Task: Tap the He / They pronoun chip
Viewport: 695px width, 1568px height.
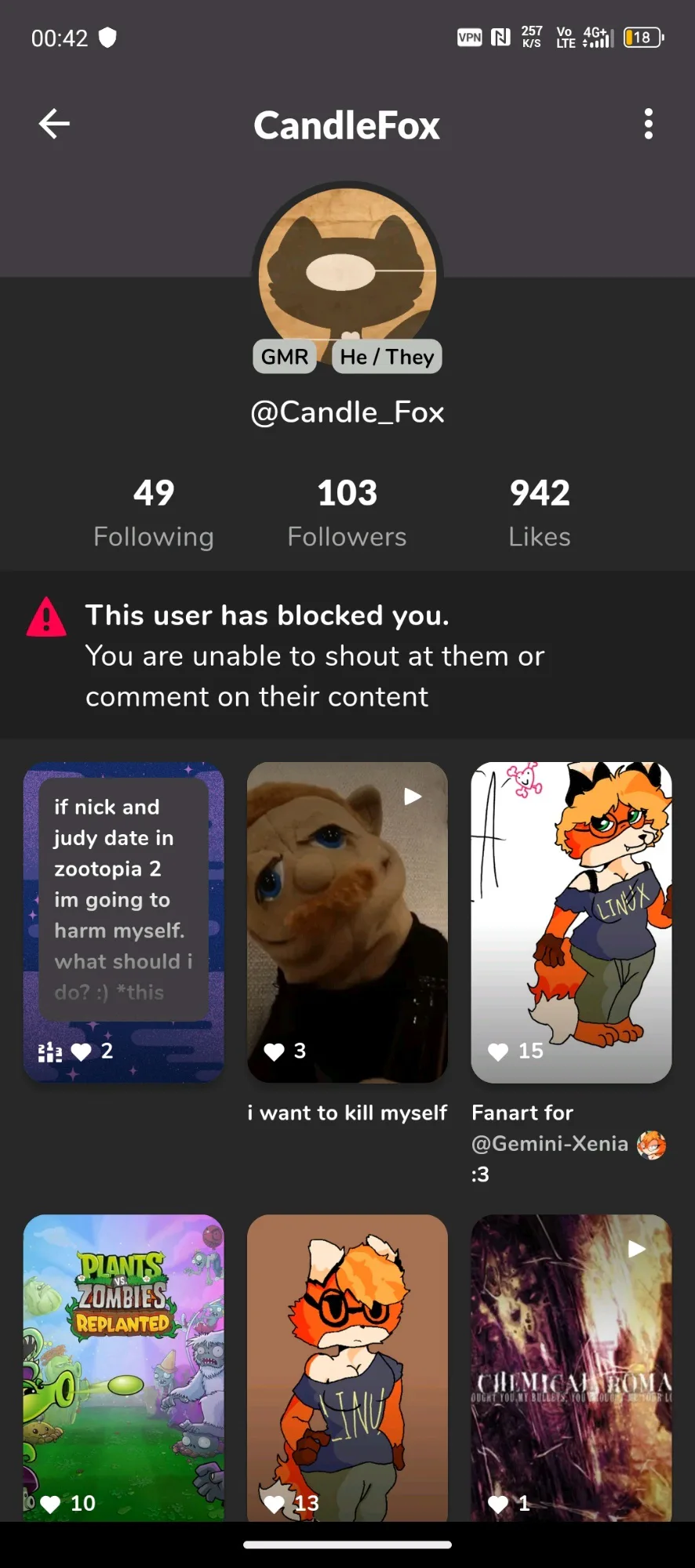Action: pos(387,357)
